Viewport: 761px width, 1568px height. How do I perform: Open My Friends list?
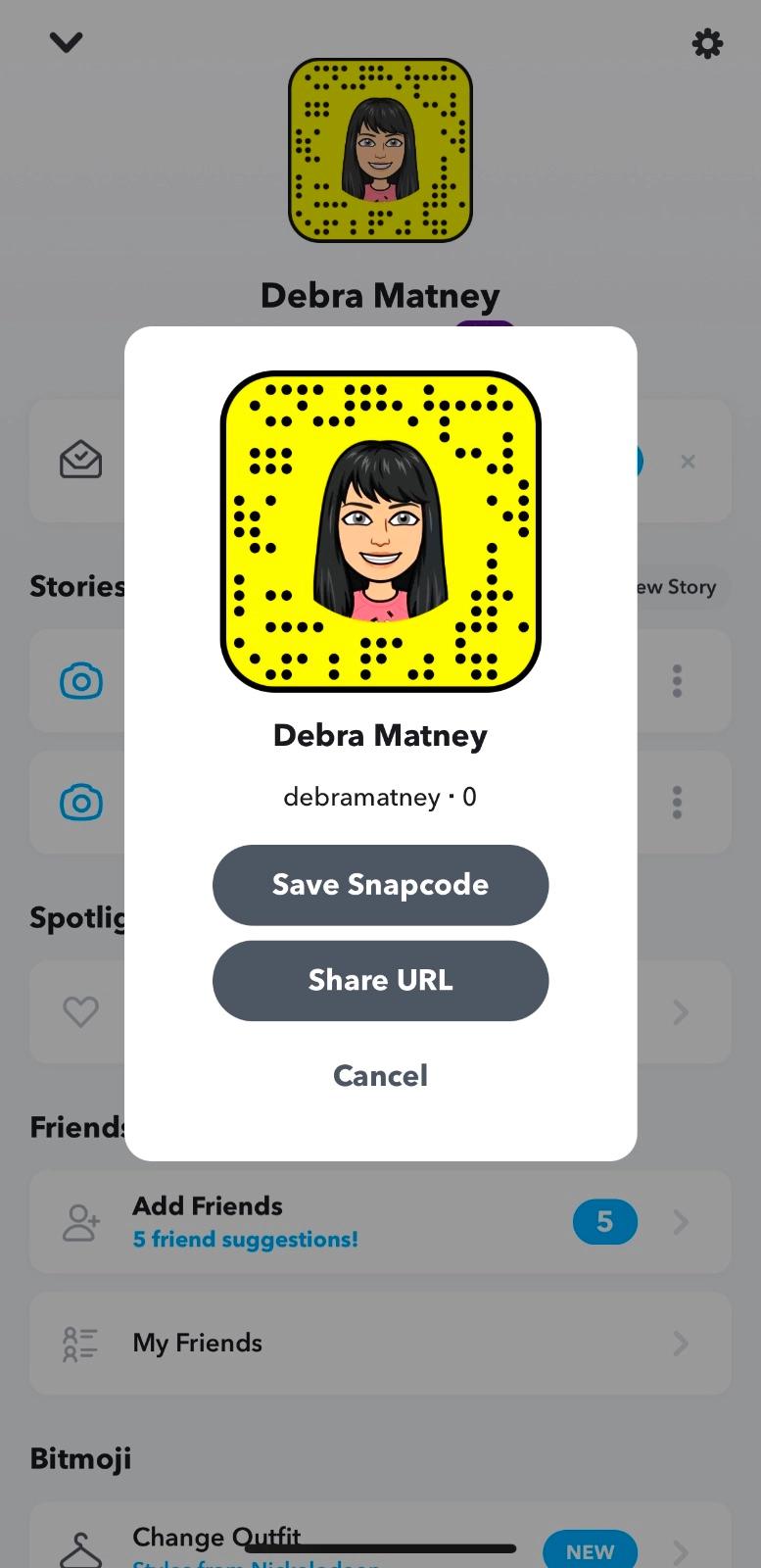[380, 1343]
